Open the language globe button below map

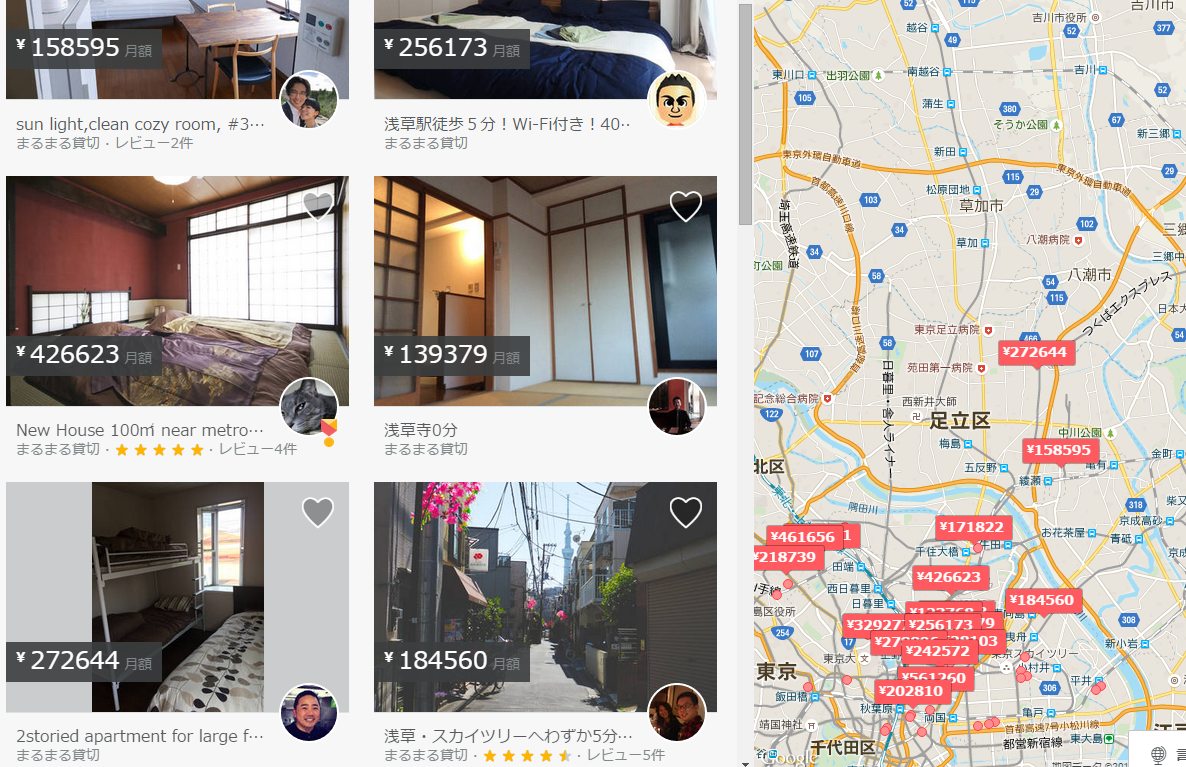[x=1159, y=755]
